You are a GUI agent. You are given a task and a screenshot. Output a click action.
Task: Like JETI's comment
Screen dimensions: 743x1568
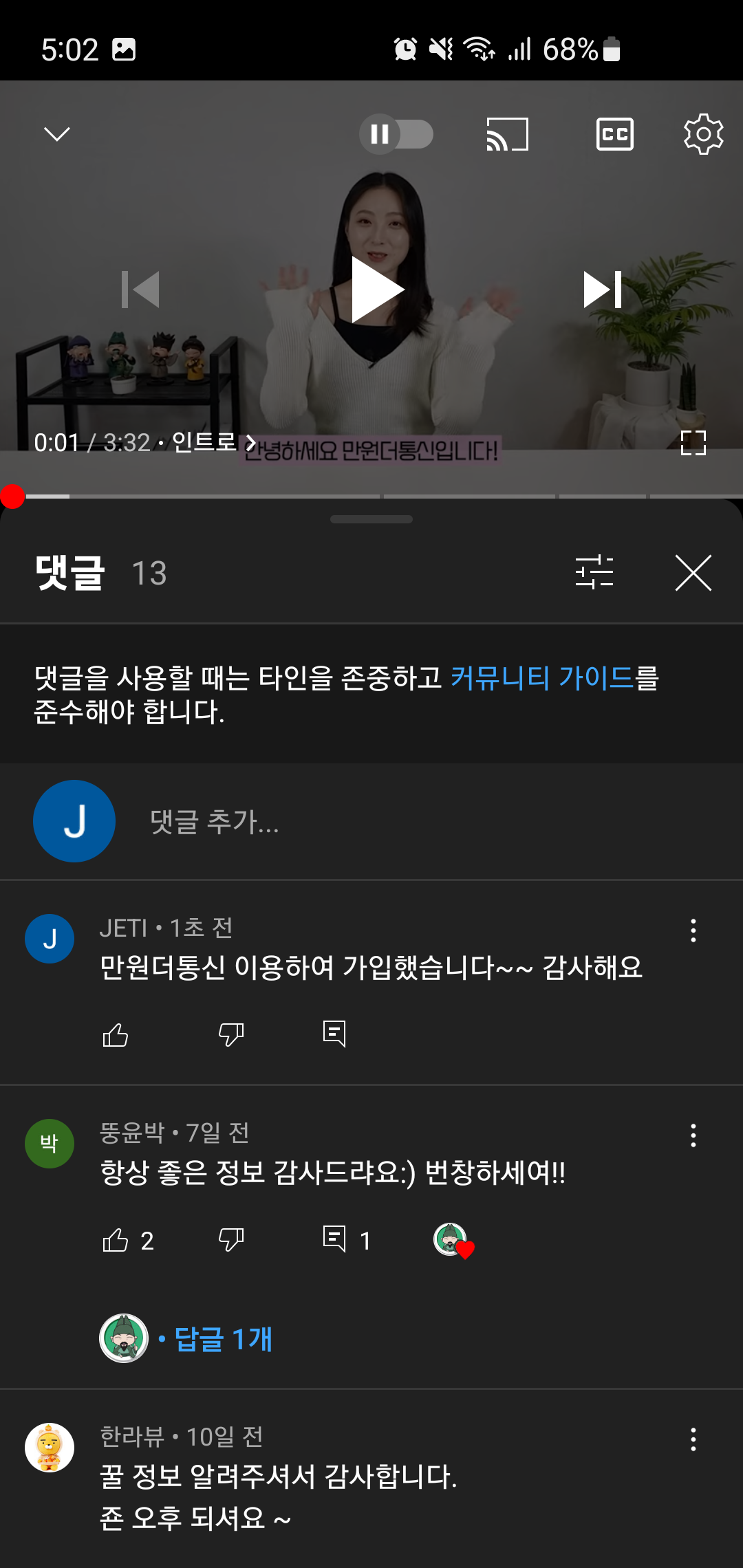(x=116, y=1034)
